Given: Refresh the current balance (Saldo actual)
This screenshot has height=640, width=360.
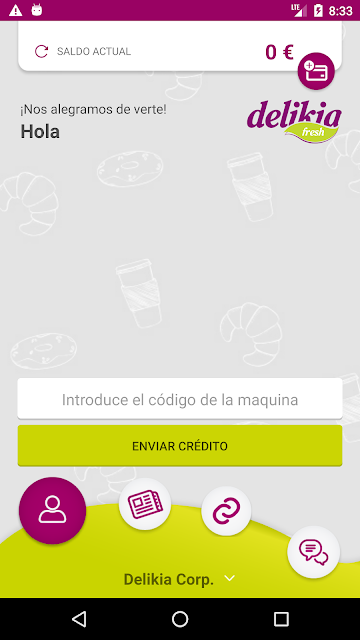Looking at the screenshot, I should click(41, 51).
